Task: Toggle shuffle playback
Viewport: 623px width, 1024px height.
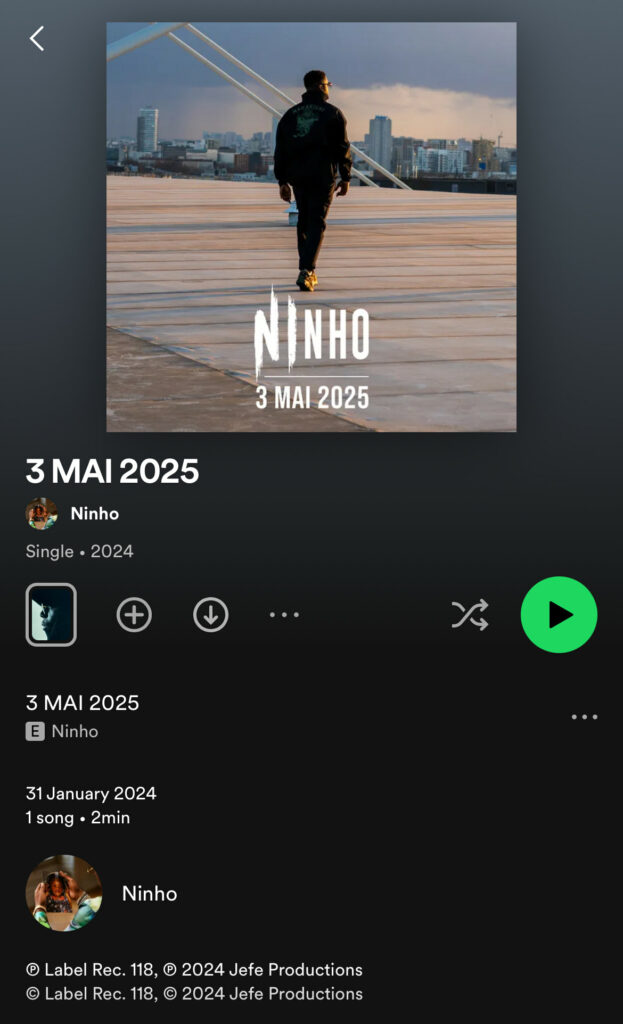Action: [469, 615]
